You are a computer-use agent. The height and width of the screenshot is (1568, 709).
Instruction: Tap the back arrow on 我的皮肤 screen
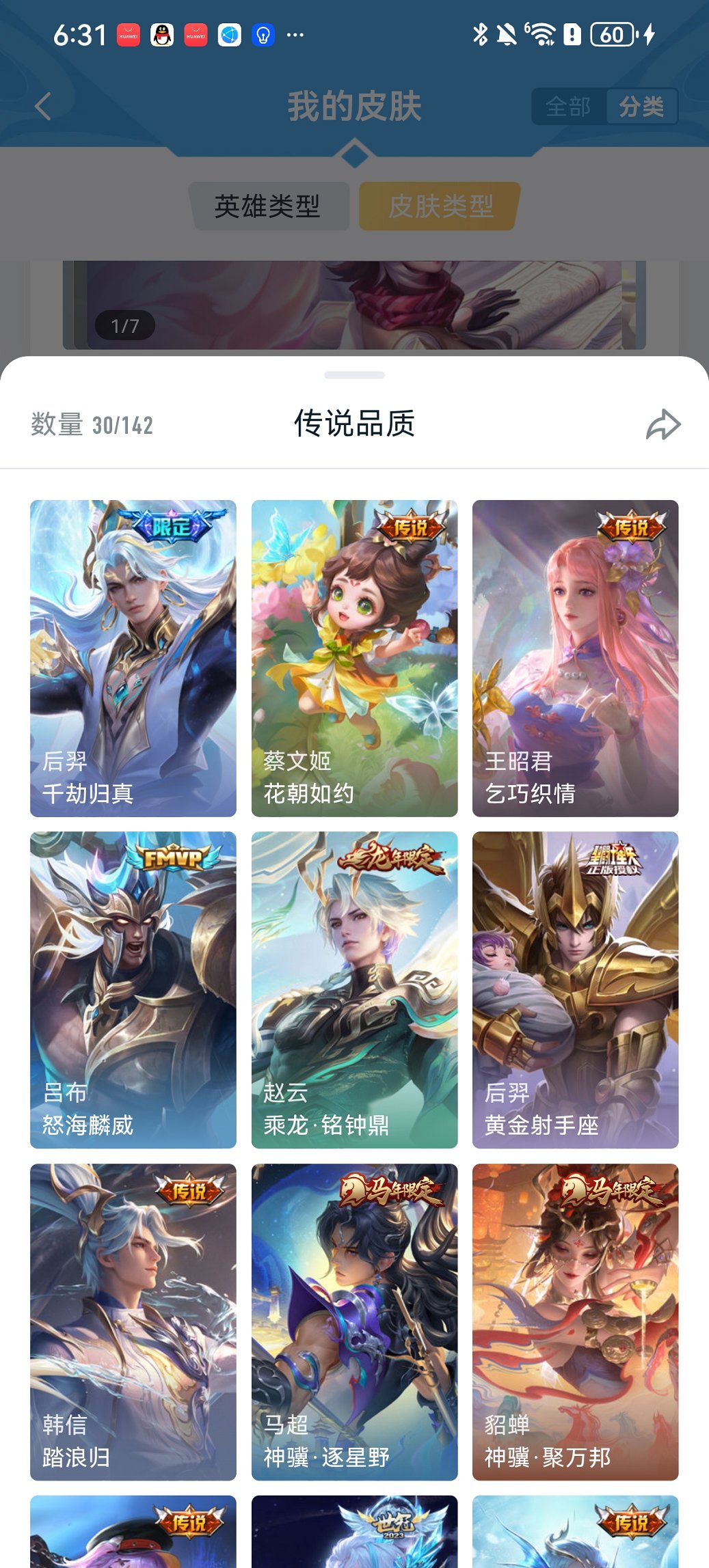(42, 106)
